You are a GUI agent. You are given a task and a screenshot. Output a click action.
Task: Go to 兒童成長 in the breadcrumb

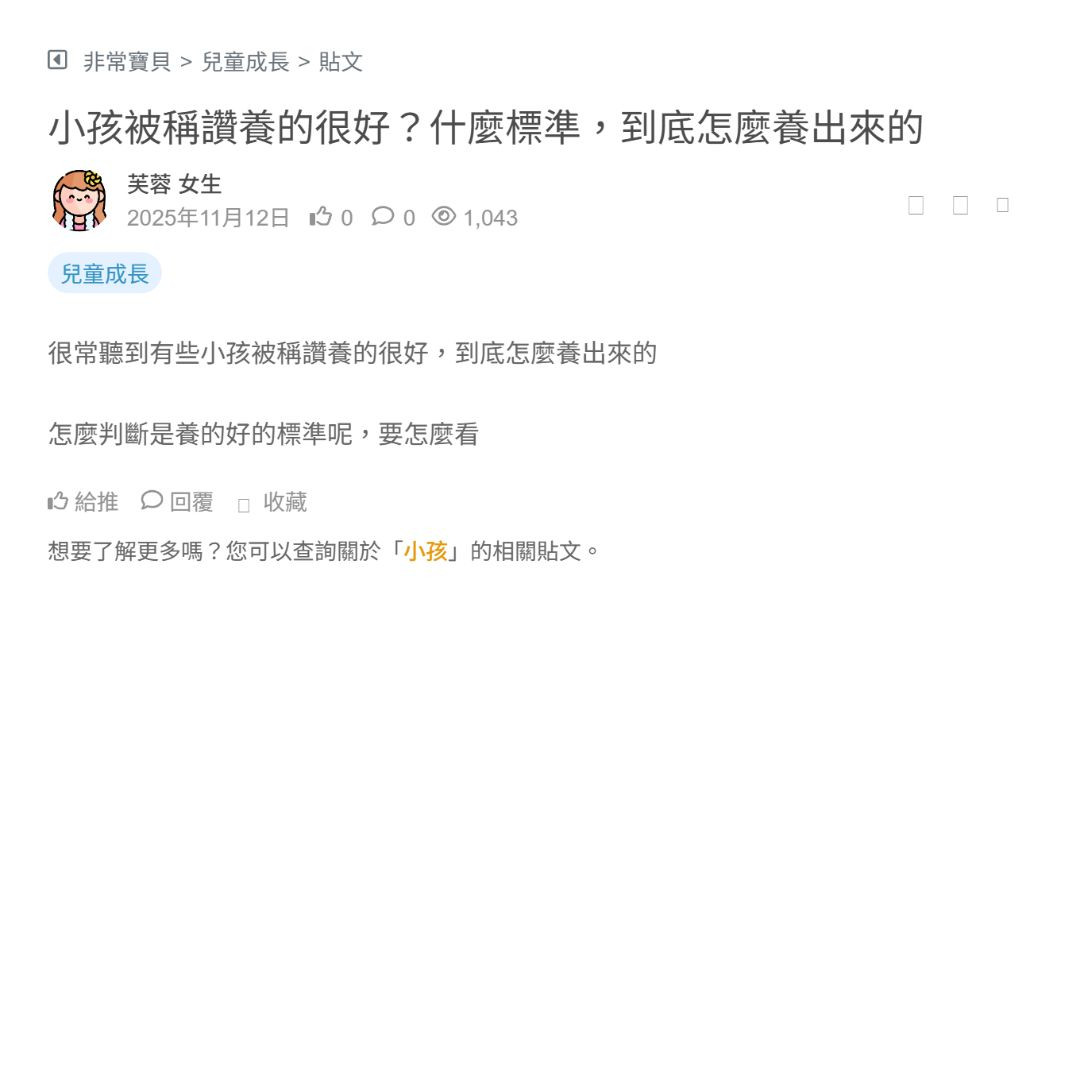click(x=245, y=62)
